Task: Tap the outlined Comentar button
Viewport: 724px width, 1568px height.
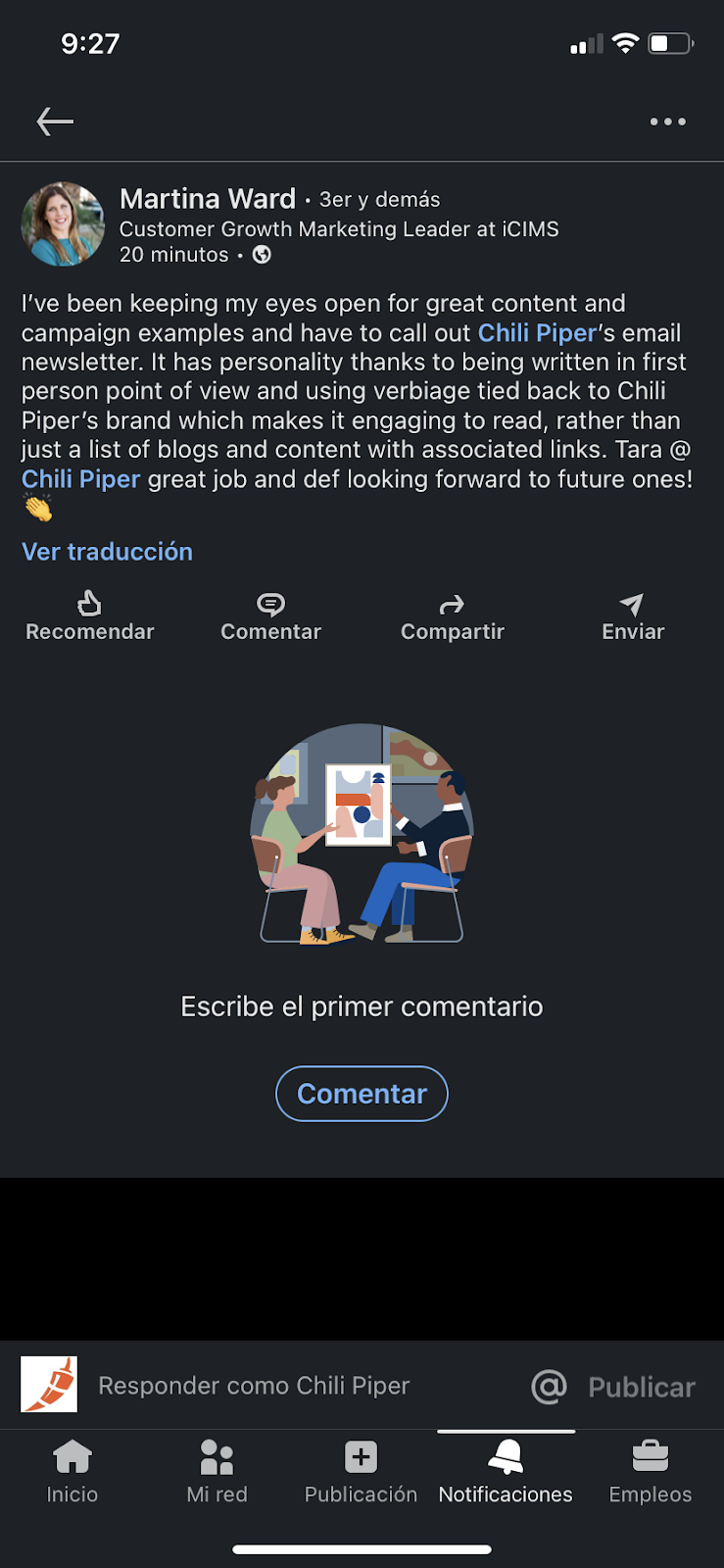Action: click(x=362, y=1094)
